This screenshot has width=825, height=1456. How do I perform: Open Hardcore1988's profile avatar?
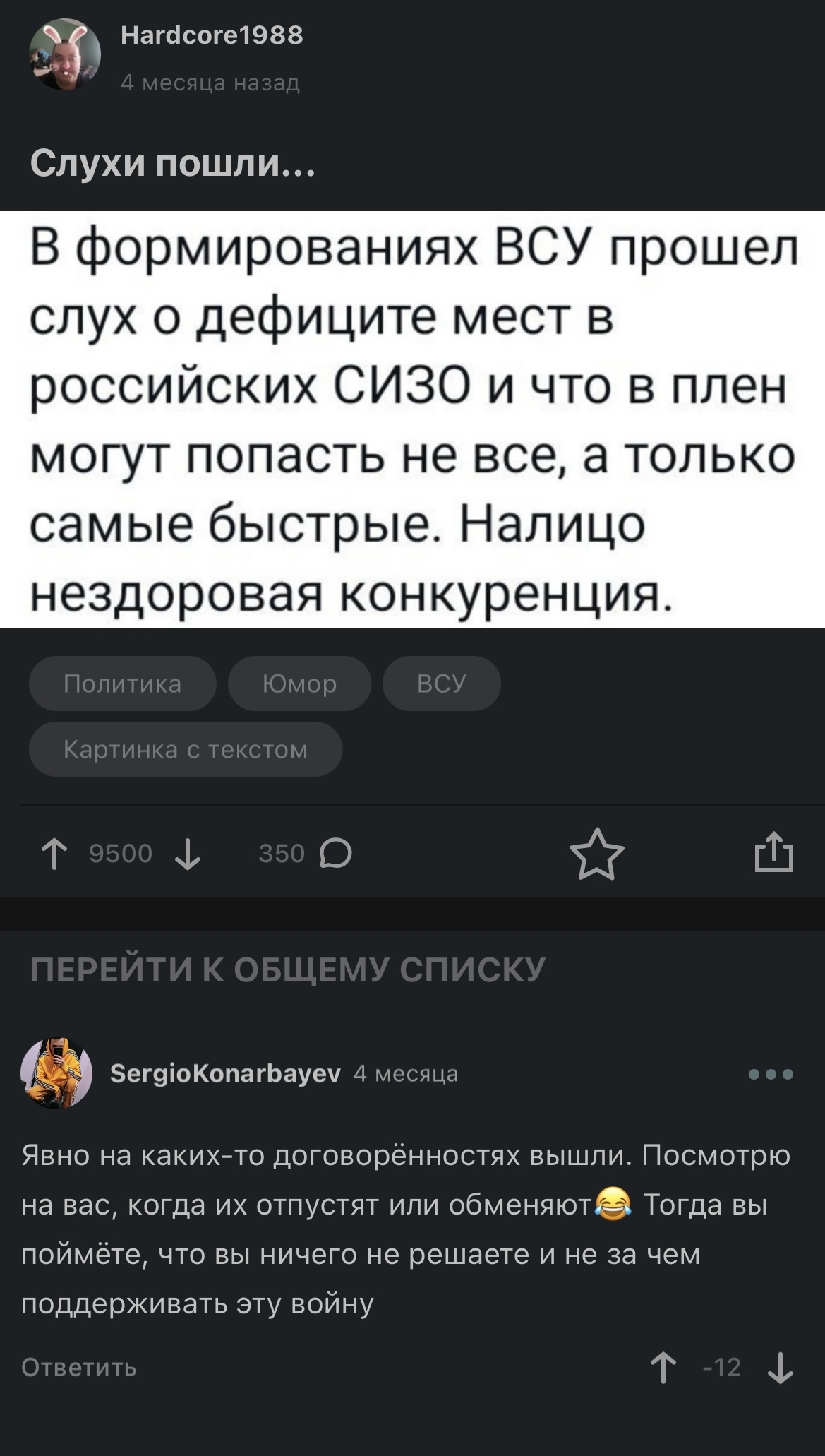click(65, 56)
